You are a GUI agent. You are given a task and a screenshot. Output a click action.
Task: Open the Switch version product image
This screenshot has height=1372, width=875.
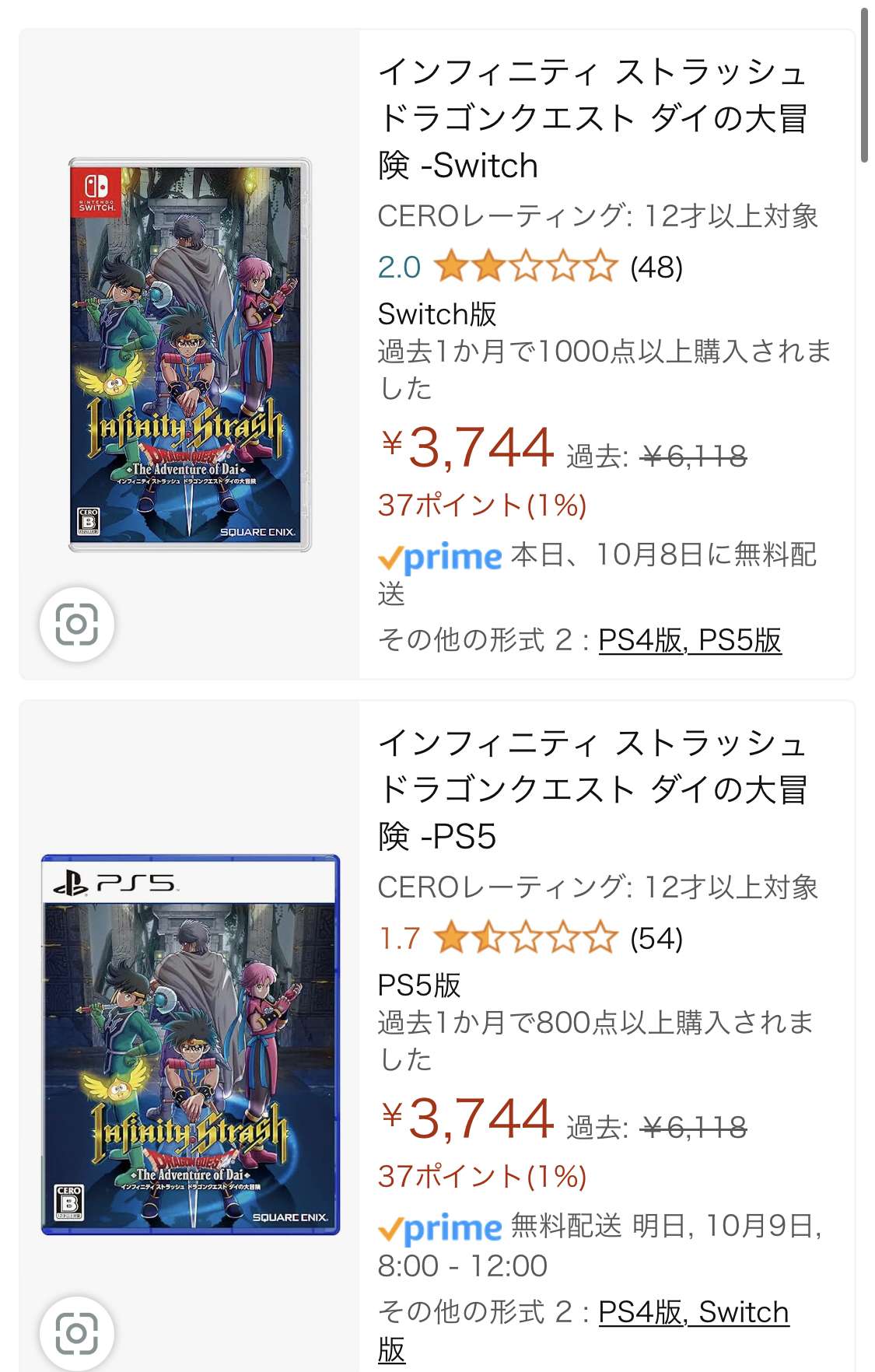(x=190, y=355)
